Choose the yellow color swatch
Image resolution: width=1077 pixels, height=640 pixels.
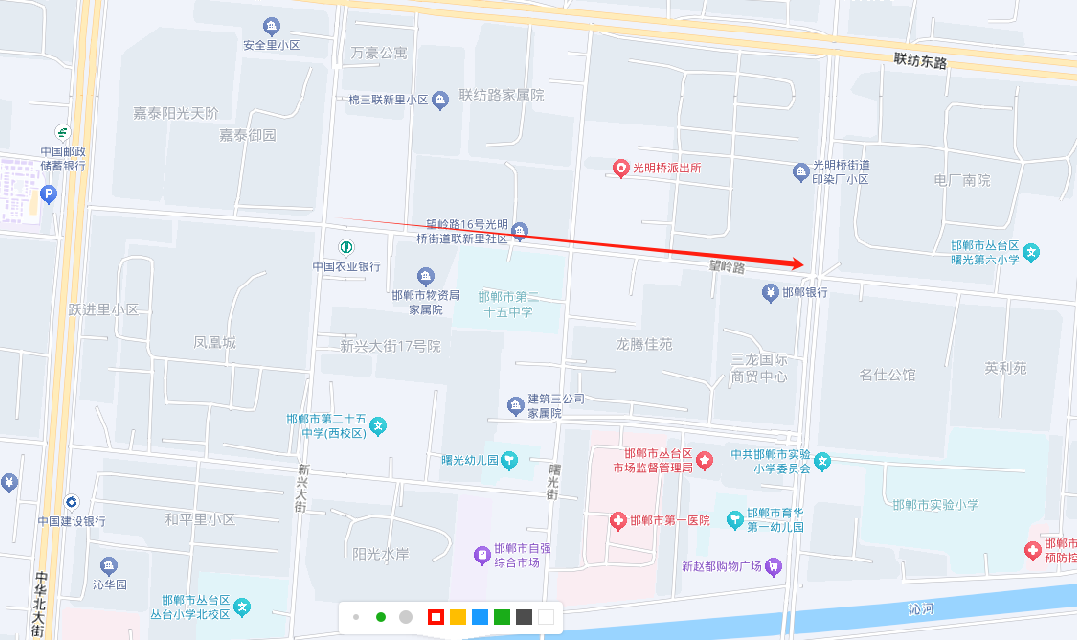click(458, 617)
